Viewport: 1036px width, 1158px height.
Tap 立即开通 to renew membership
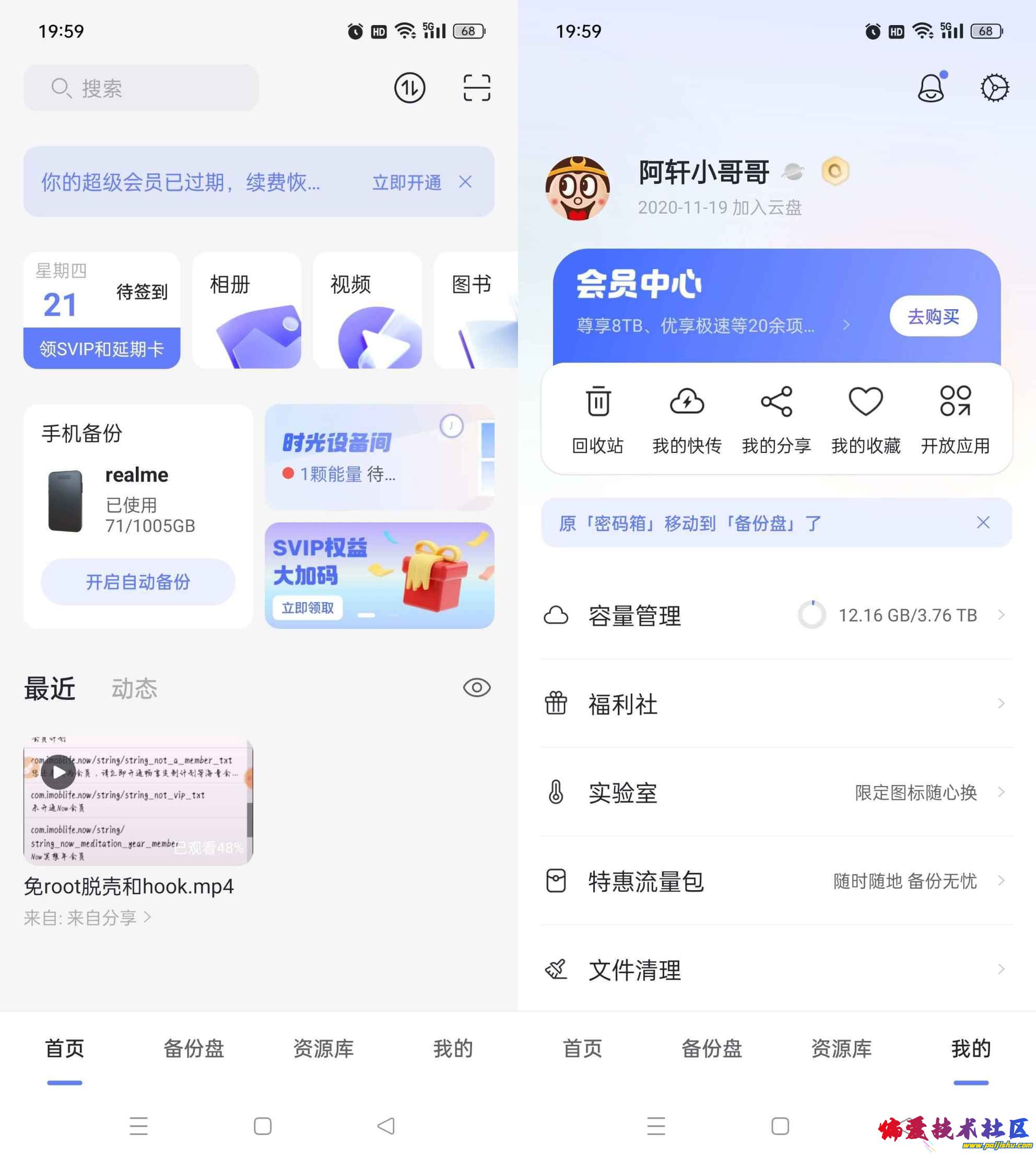tap(406, 182)
